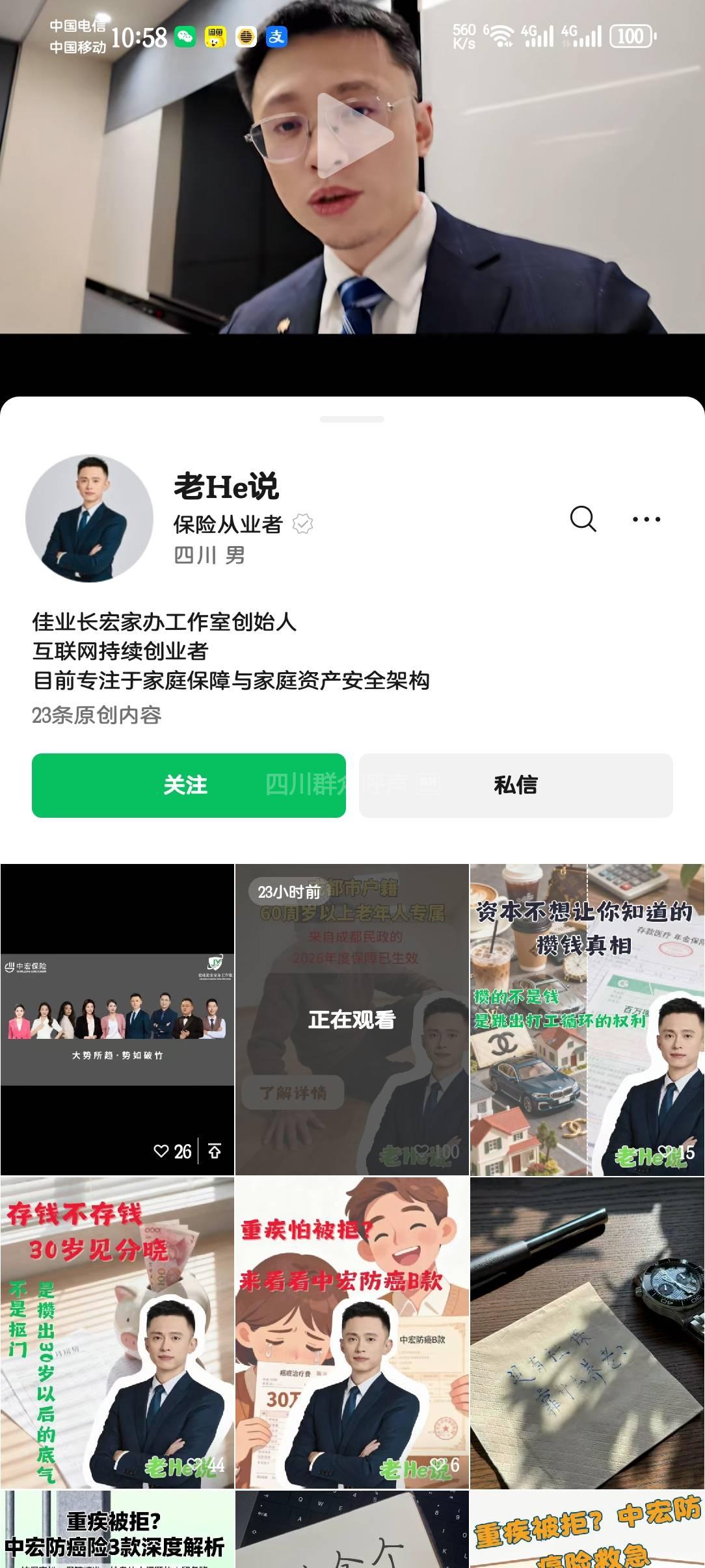Tap the sheet's top drag handle
The height and width of the screenshot is (1568, 705).
352,419
